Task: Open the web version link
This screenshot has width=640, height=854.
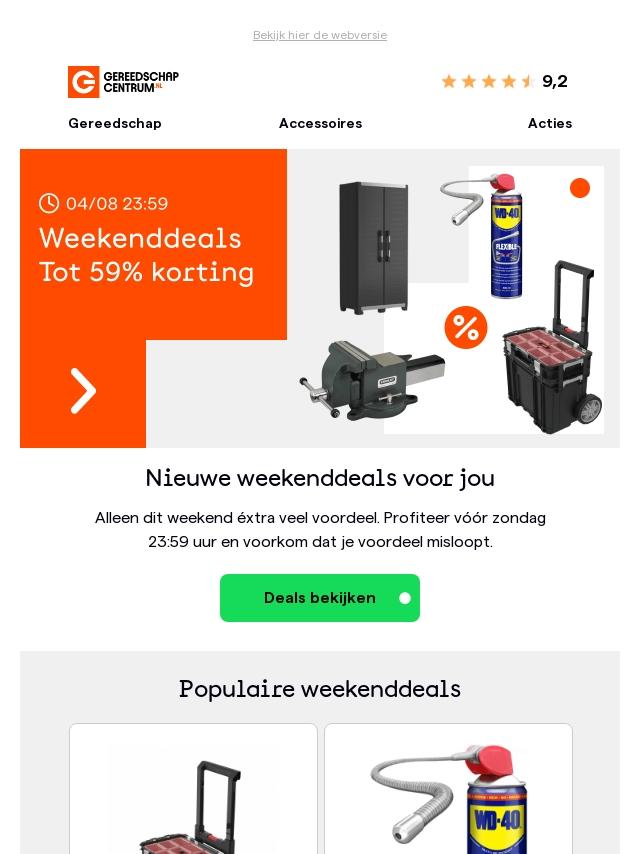Action: pyautogui.click(x=320, y=35)
